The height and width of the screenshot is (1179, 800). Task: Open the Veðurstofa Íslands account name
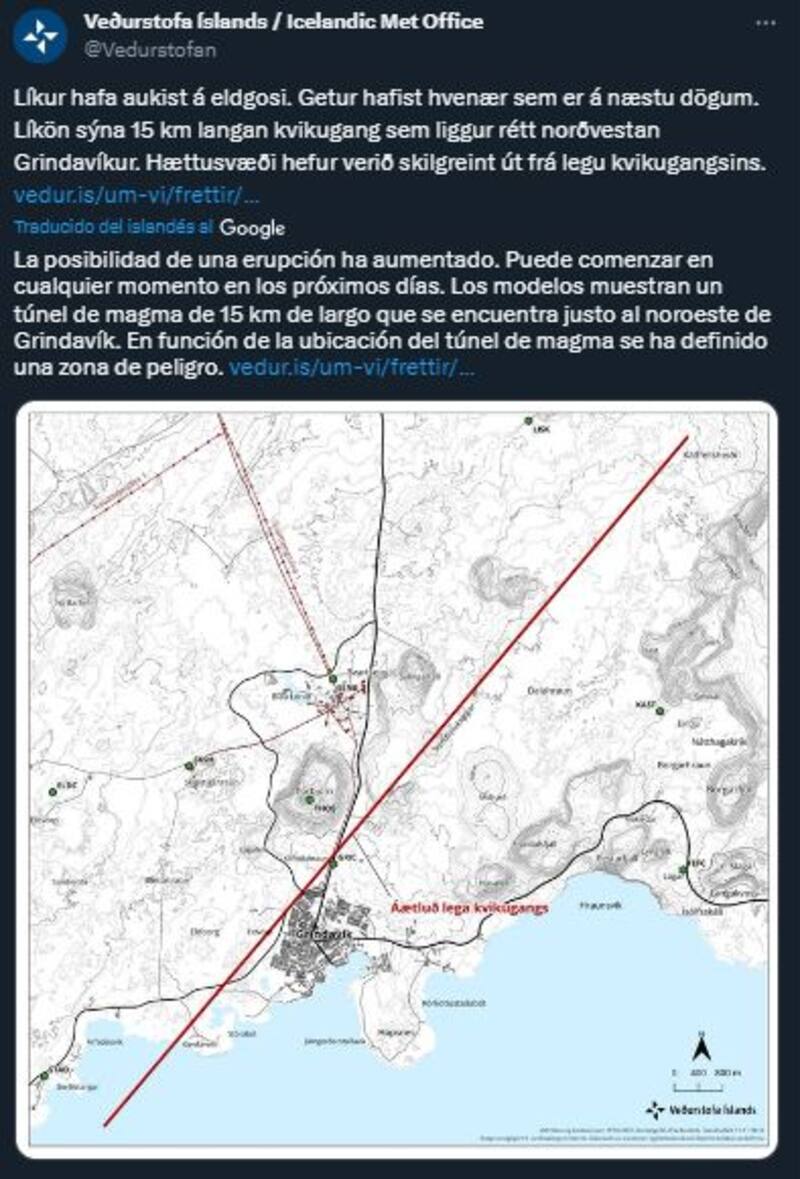(283, 21)
